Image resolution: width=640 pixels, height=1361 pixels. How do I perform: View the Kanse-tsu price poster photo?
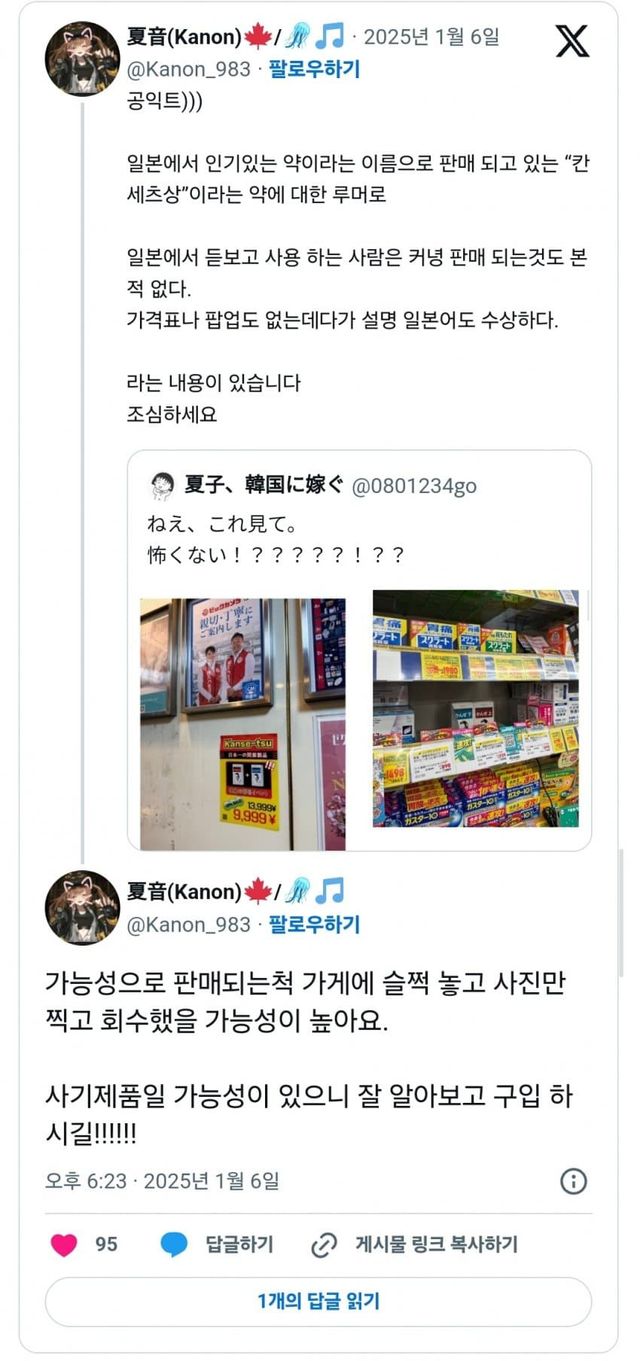tap(242, 723)
